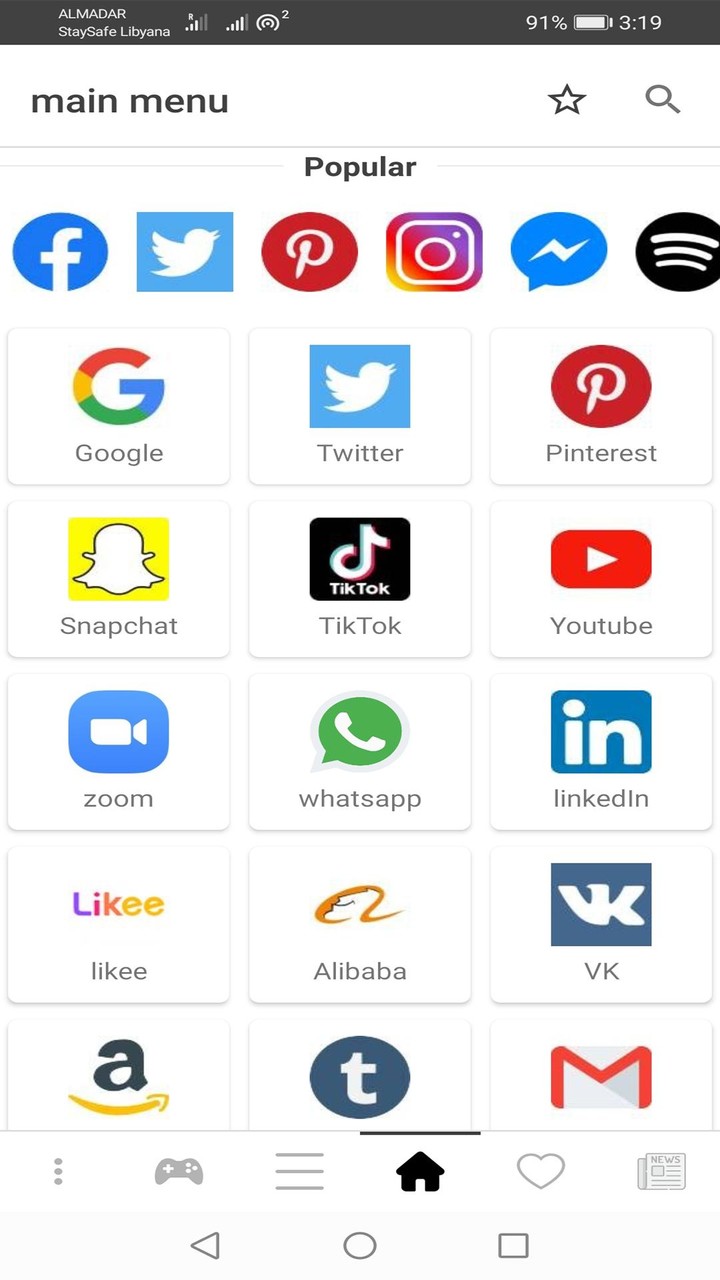The image size is (720, 1280).
Task: Expand the three-dot more options
Action: click(x=58, y=1170)
